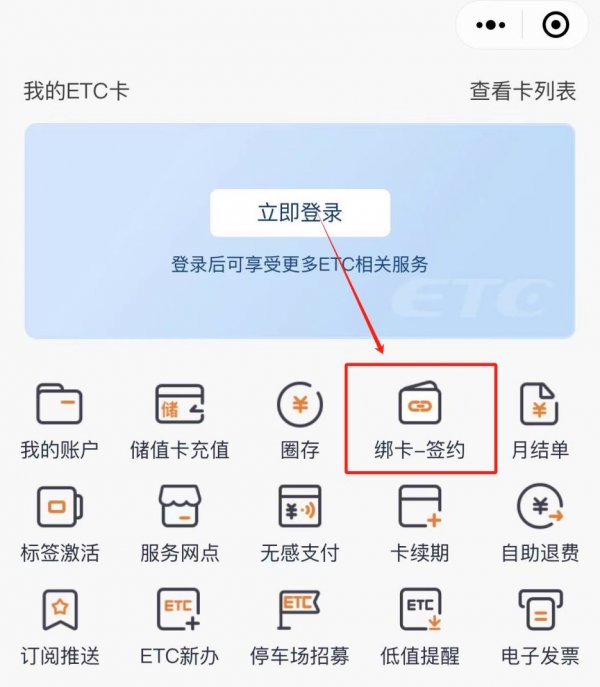Open 停车场招募
600x687 pixels.
click(300, 627)
